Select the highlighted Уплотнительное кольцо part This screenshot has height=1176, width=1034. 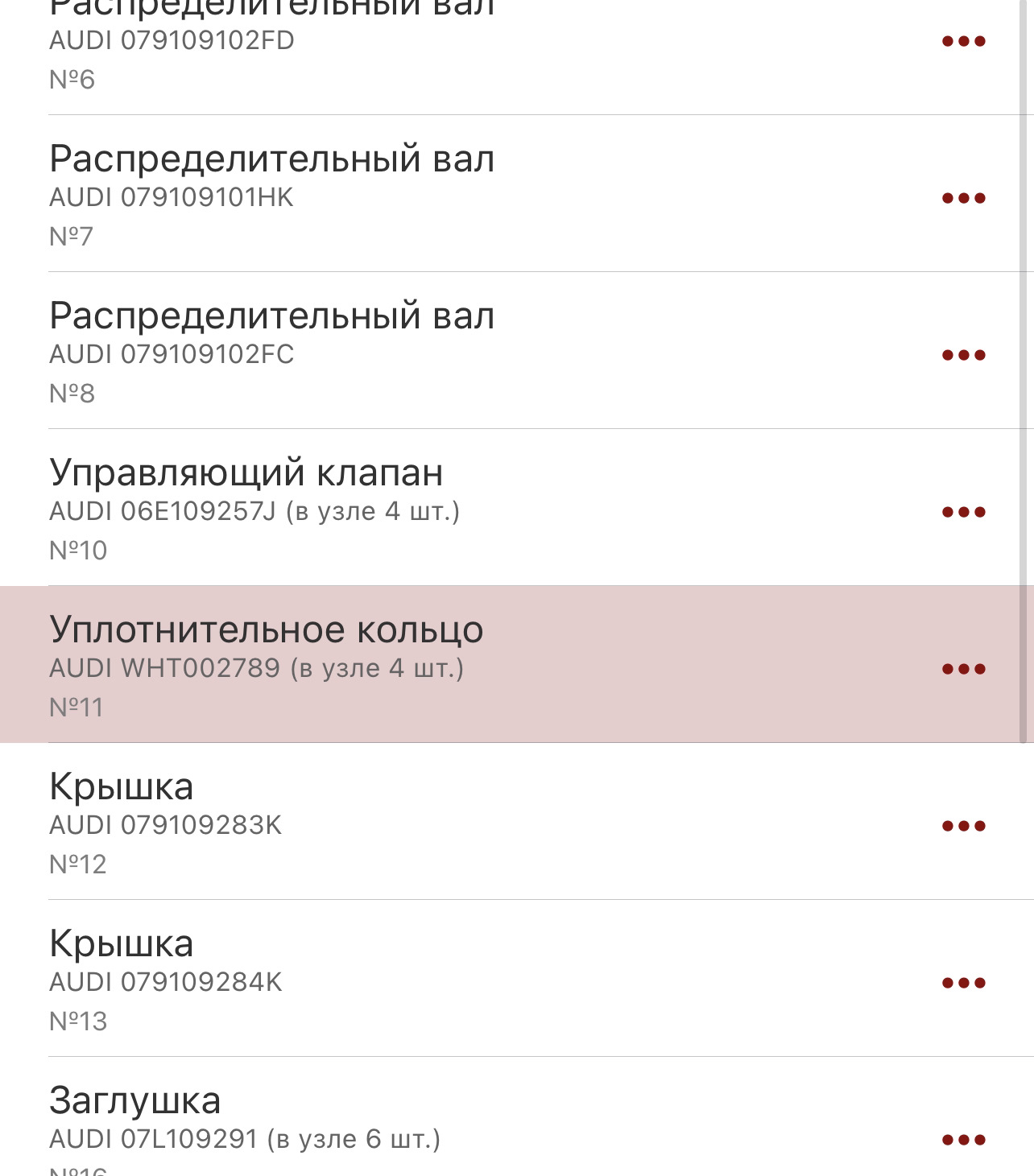322,666
